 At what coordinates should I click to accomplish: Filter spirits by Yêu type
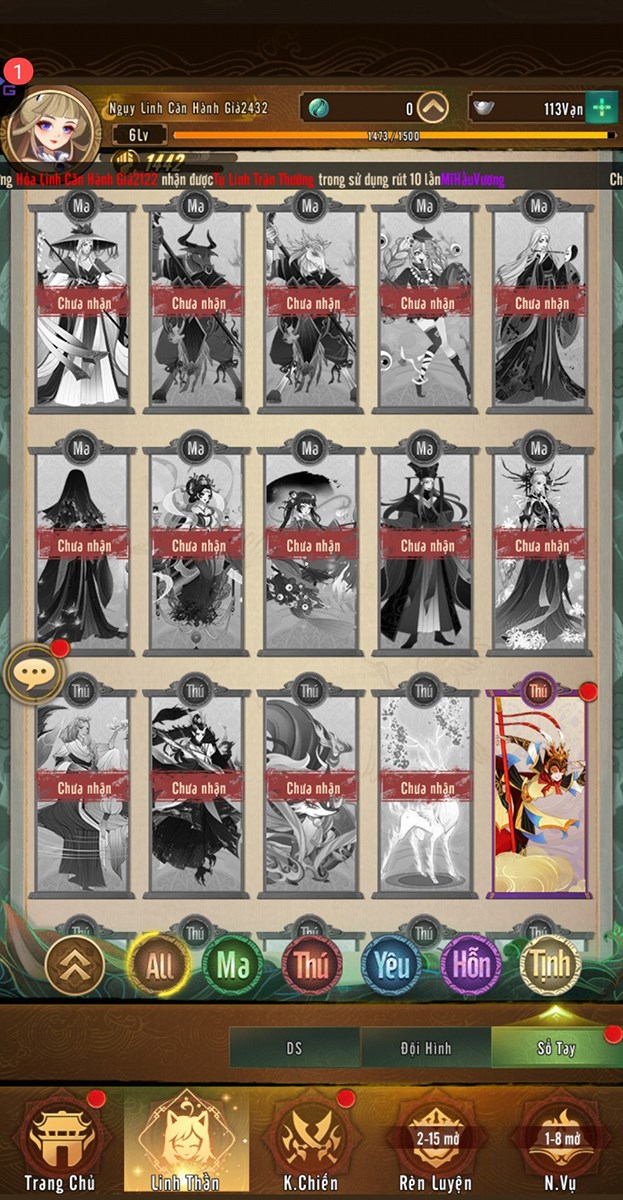click(392, 965)
